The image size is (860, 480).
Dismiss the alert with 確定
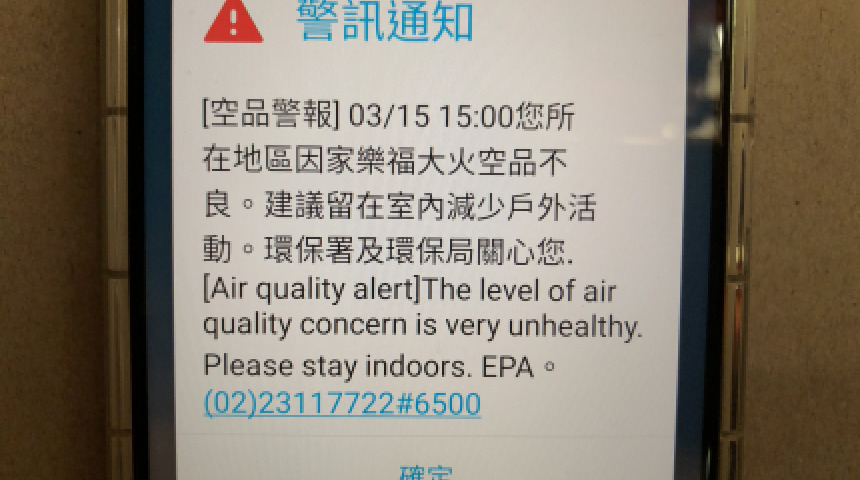click(426, 472)
